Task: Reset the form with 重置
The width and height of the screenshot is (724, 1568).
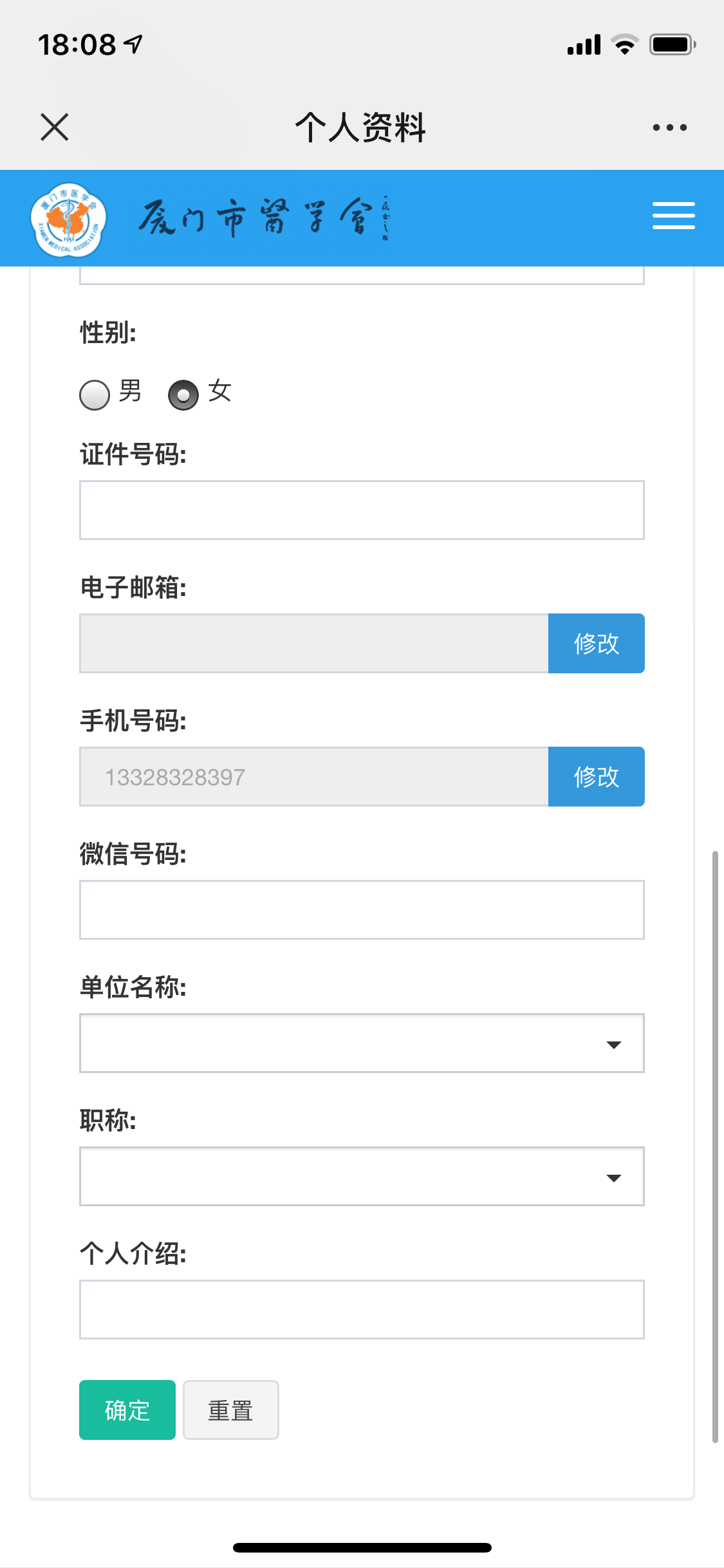Action: point(230,1410)
